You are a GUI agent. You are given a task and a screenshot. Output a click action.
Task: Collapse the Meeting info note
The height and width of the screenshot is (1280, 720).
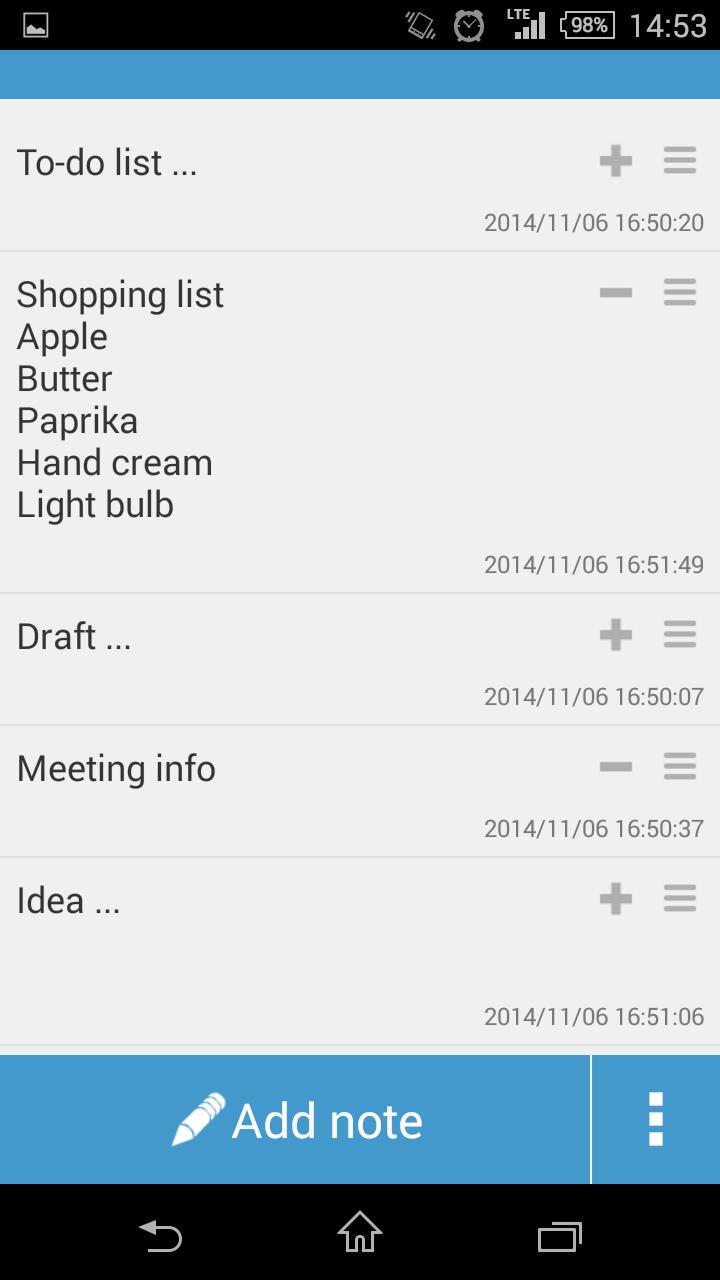pyautogui.click(x=616, y=766)
